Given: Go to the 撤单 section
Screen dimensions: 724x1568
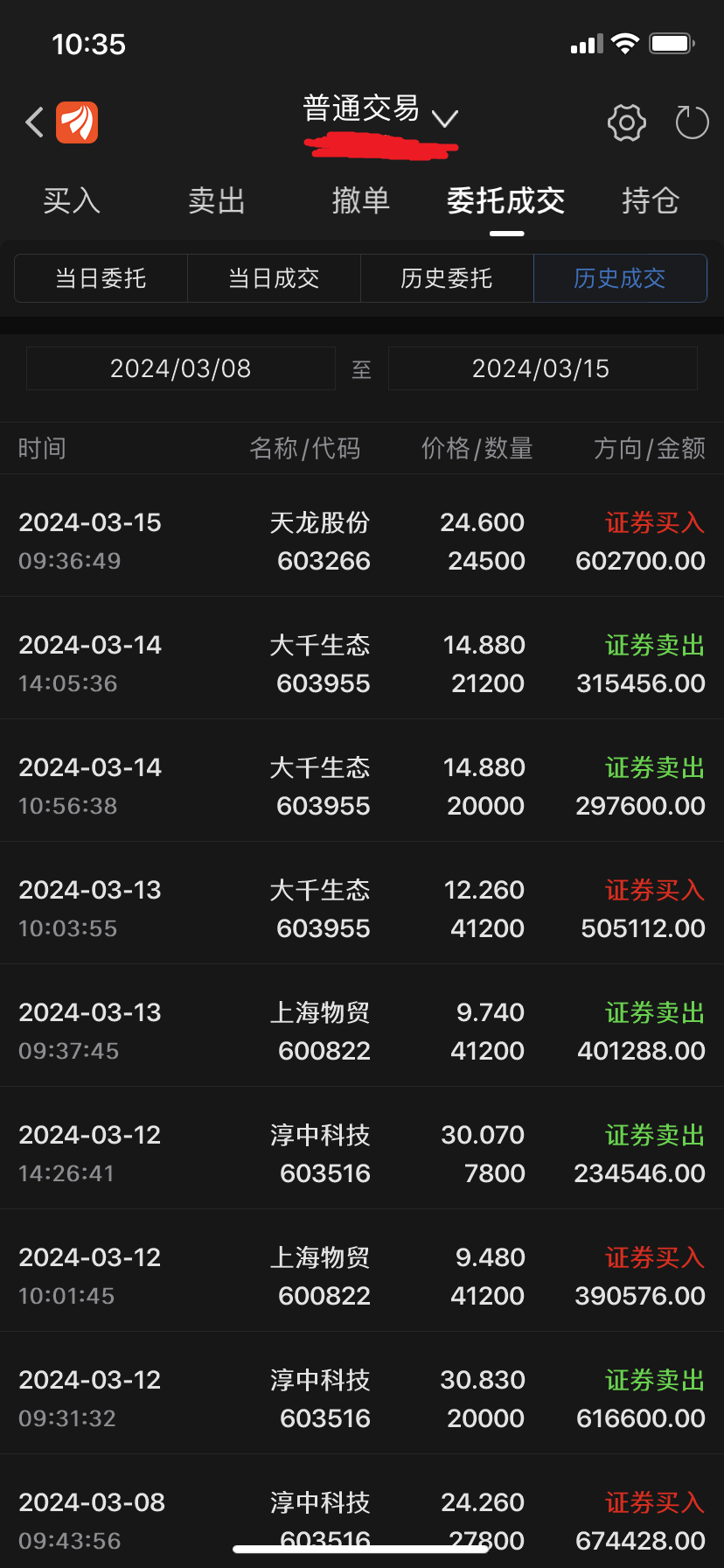Looking at the screenshot, I should [x=361, y=200].
